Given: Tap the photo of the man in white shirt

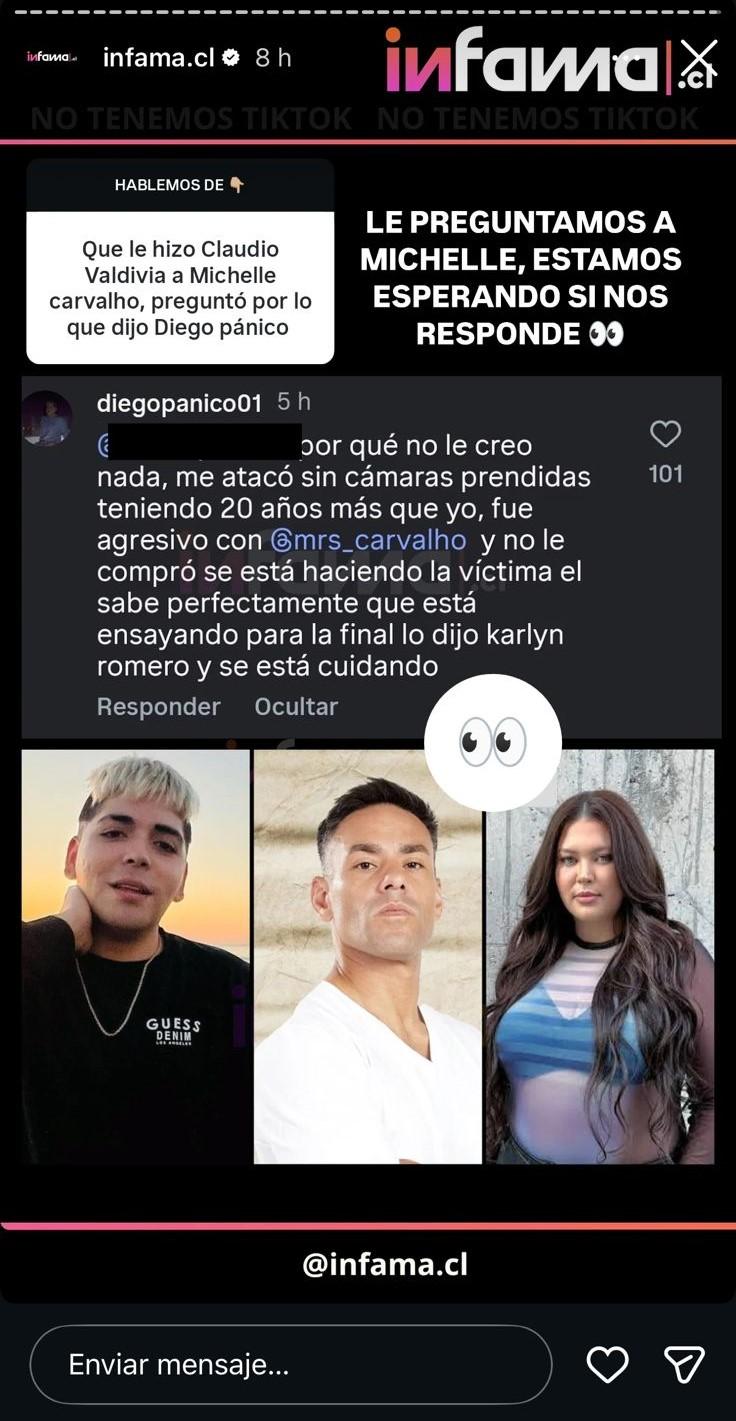Looking at the screenshot, I should (x=368, y=955).
